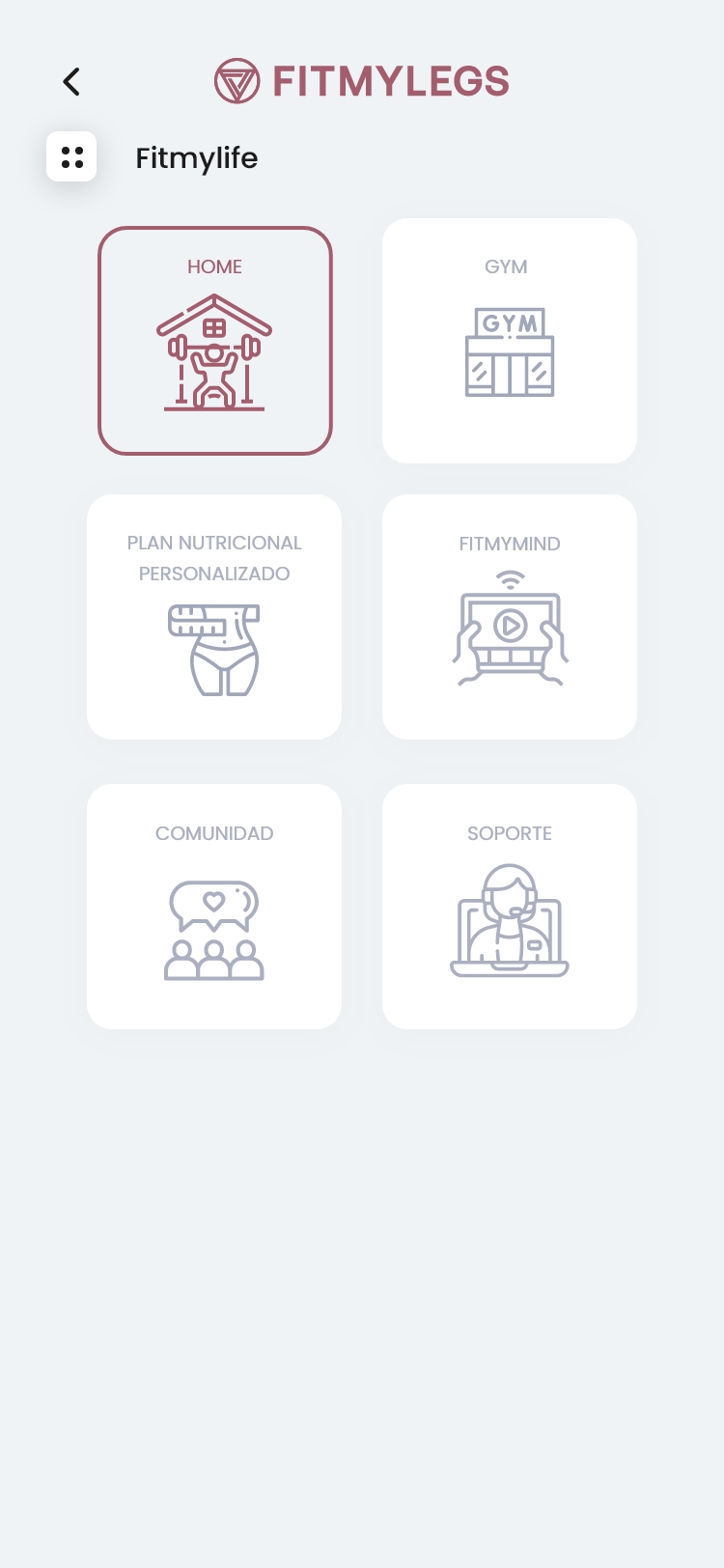Open the COMUNIDAD card
This screenshot has width=724, height=1568.
(x=214, y=907)
